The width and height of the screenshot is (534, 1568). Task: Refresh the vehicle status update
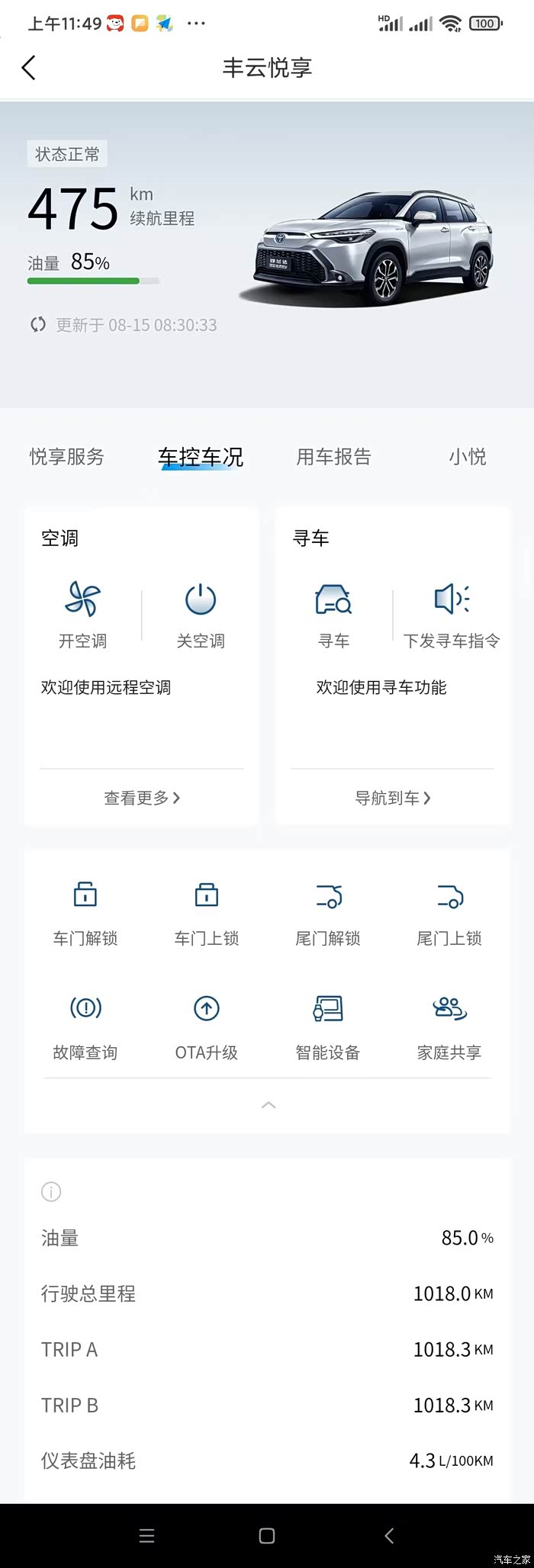click(38, 325)
